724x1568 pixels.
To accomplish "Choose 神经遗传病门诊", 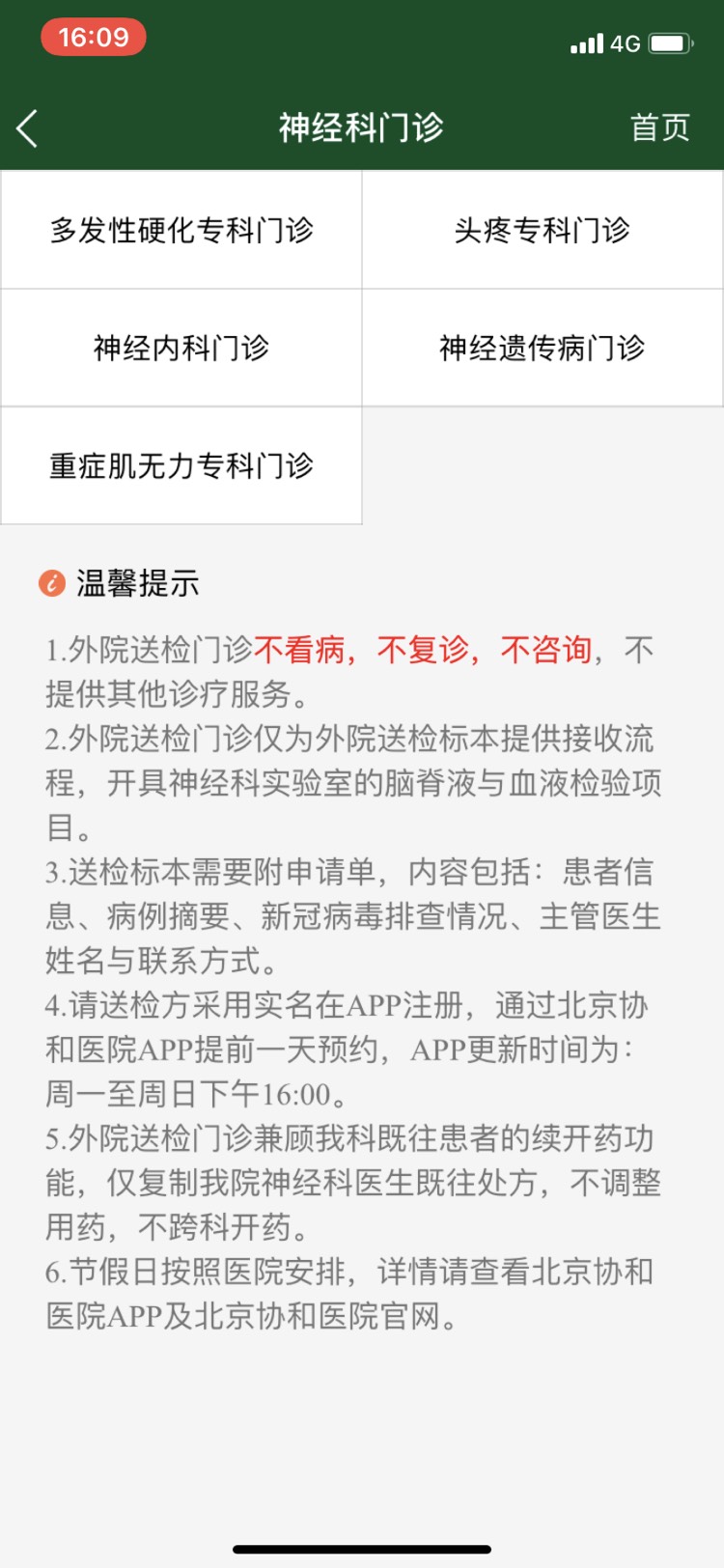I will 542,349.
